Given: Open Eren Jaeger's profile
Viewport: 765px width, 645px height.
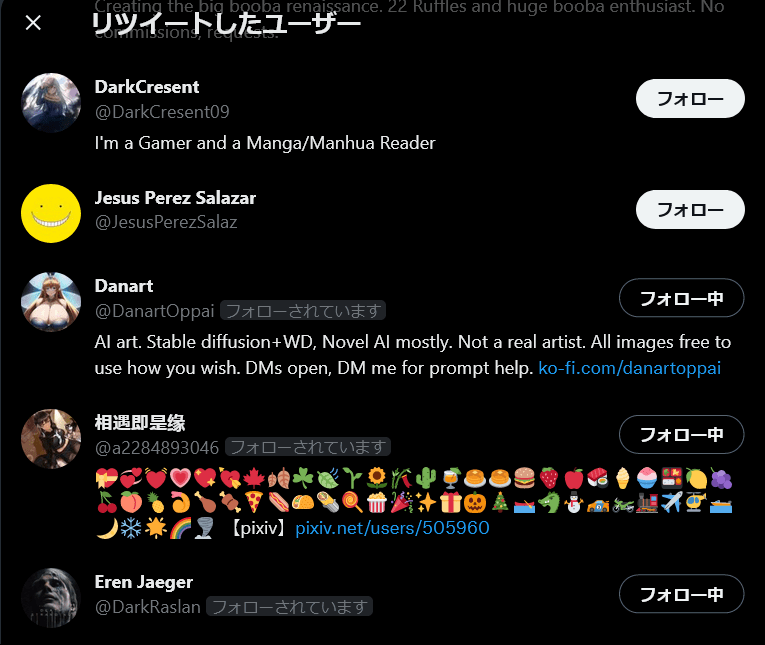Looking at the screenshot, I should tap(143, 582).
